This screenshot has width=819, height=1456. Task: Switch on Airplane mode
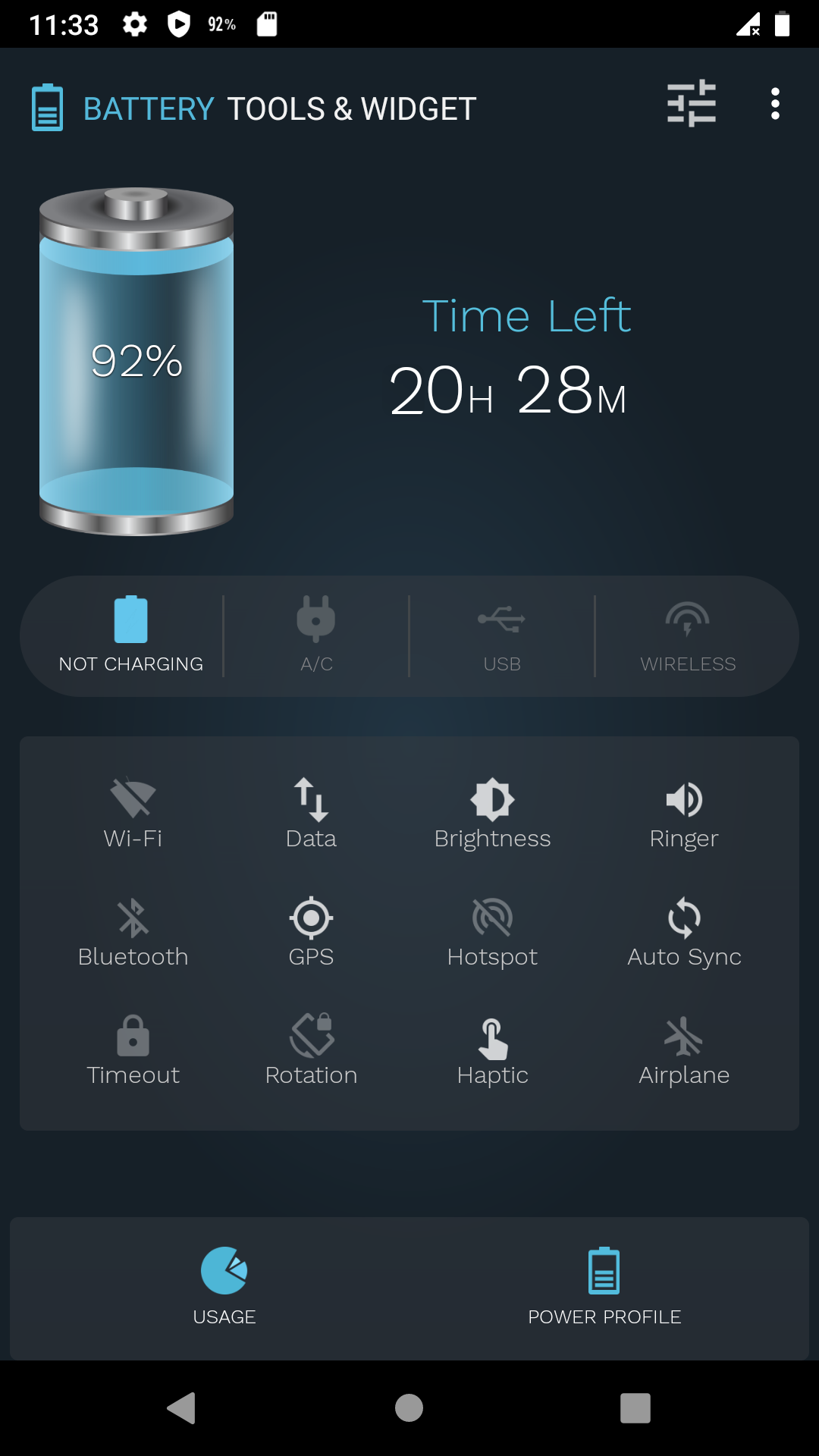[683, 1046]
